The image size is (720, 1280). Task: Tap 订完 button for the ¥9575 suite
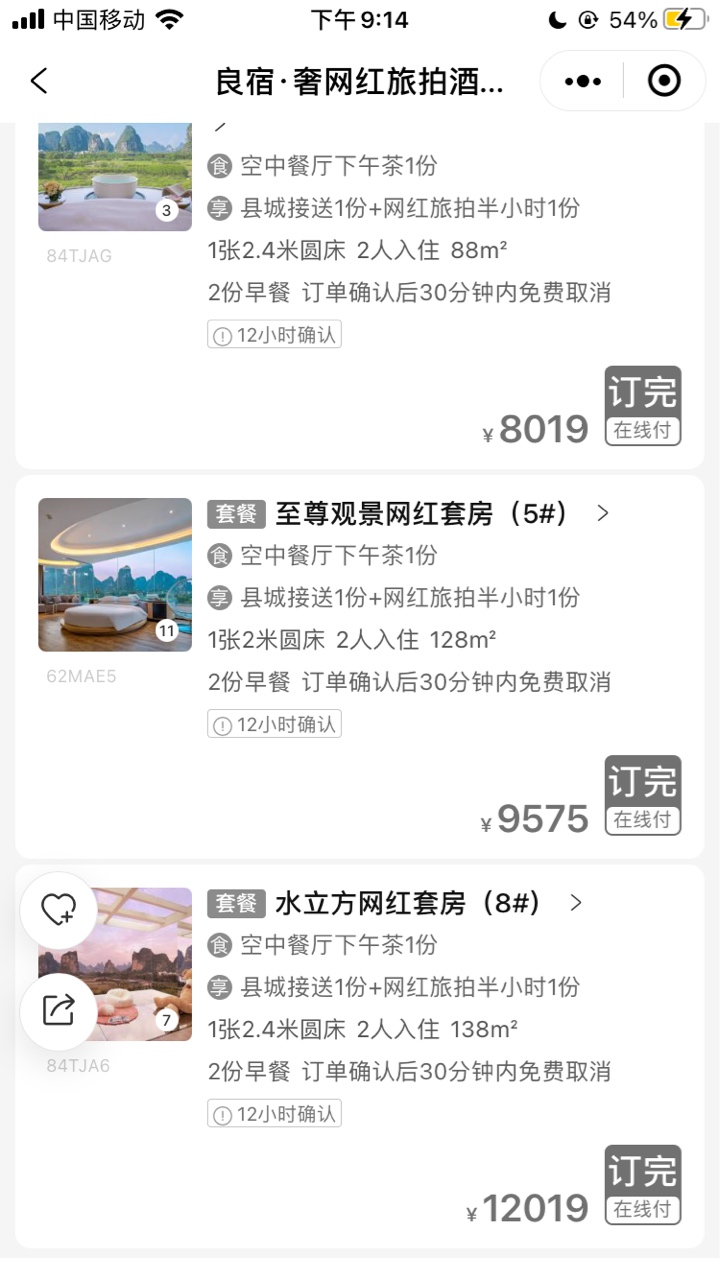643,795
